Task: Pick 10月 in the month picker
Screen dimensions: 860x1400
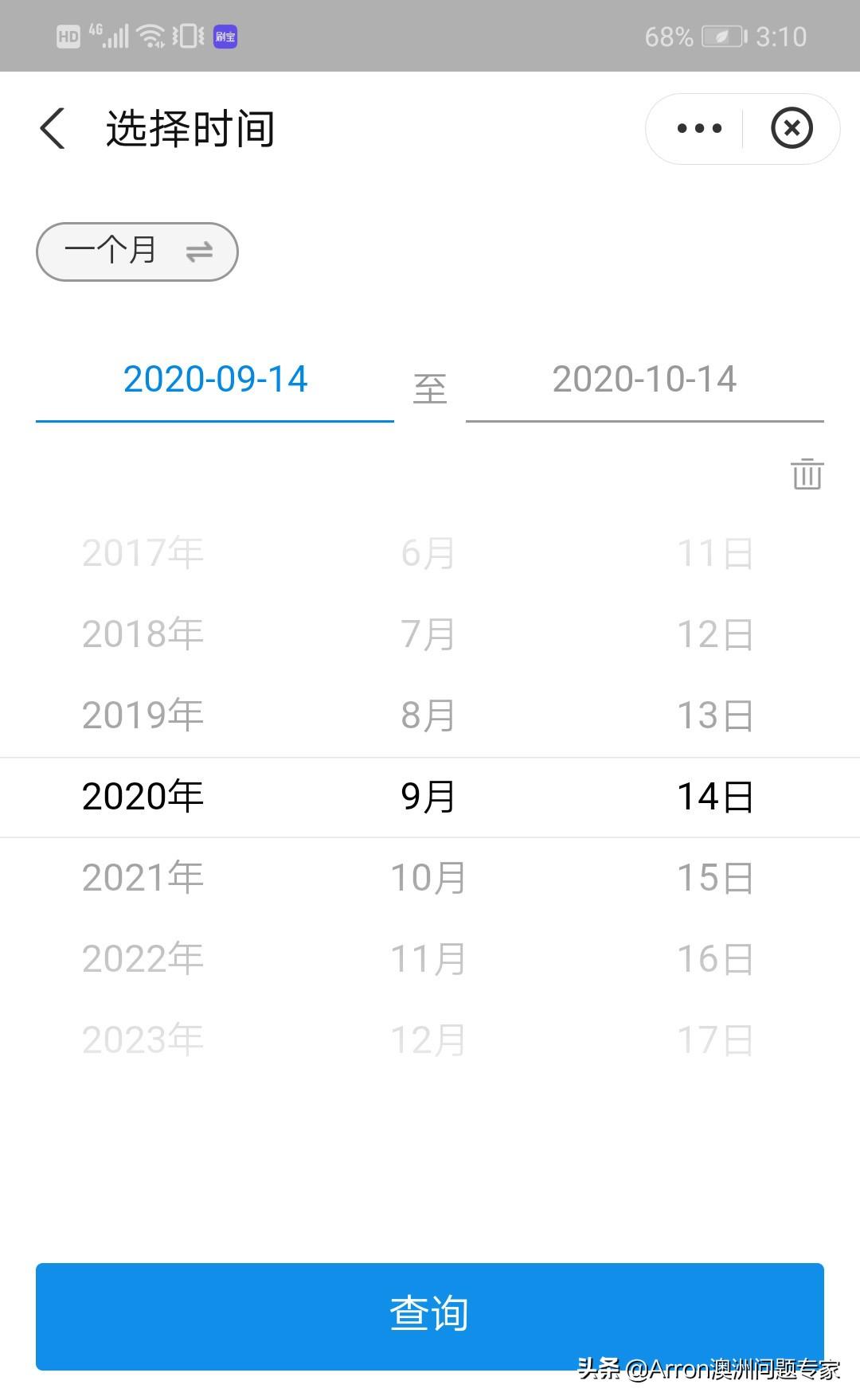Action: click(x=428, y=877)
